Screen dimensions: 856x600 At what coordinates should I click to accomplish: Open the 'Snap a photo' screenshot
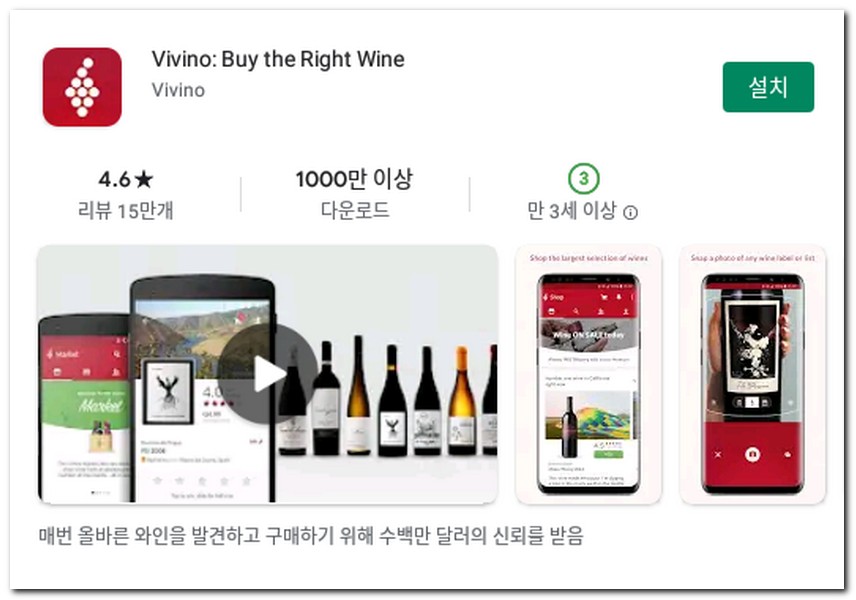[752, 375]
